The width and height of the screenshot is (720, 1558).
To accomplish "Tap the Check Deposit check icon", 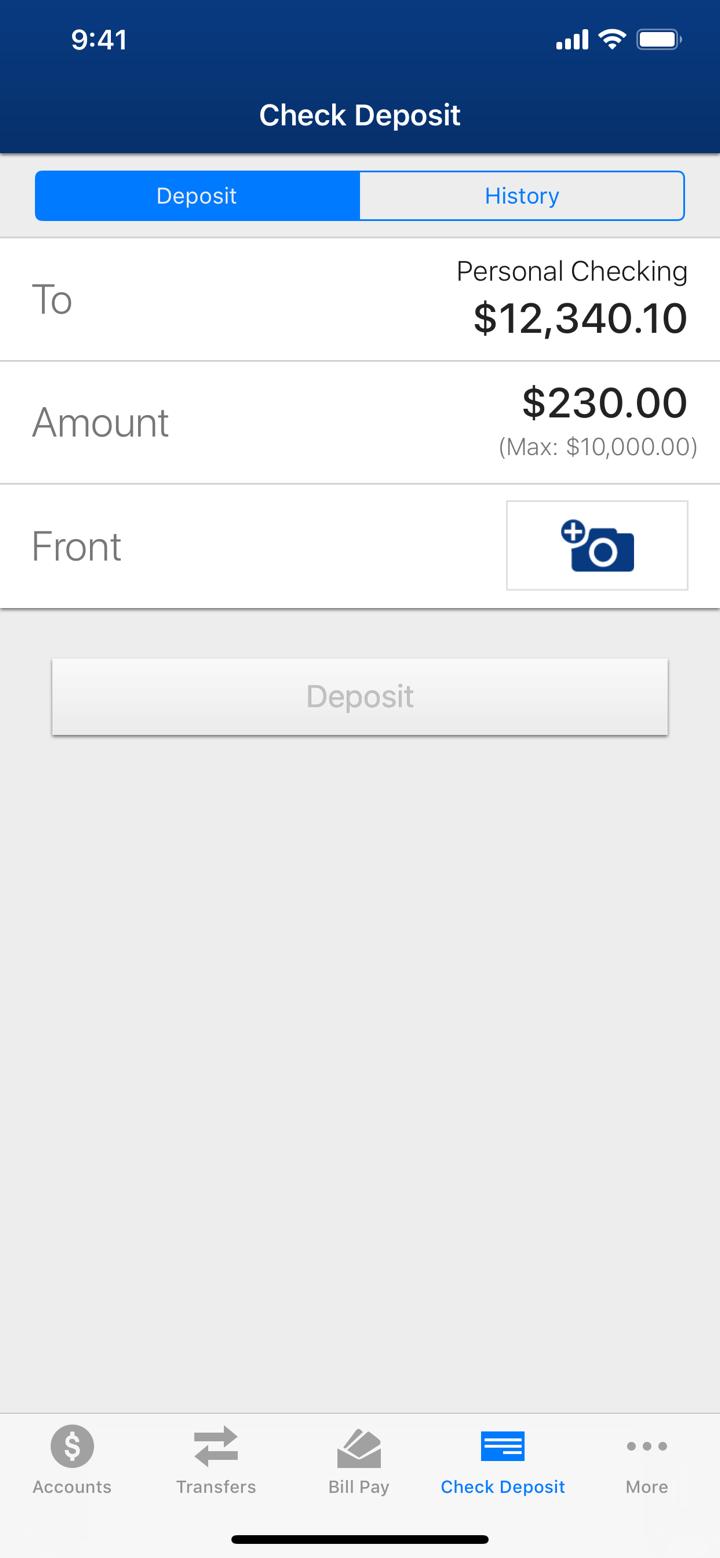I will tap(502, 1445).
